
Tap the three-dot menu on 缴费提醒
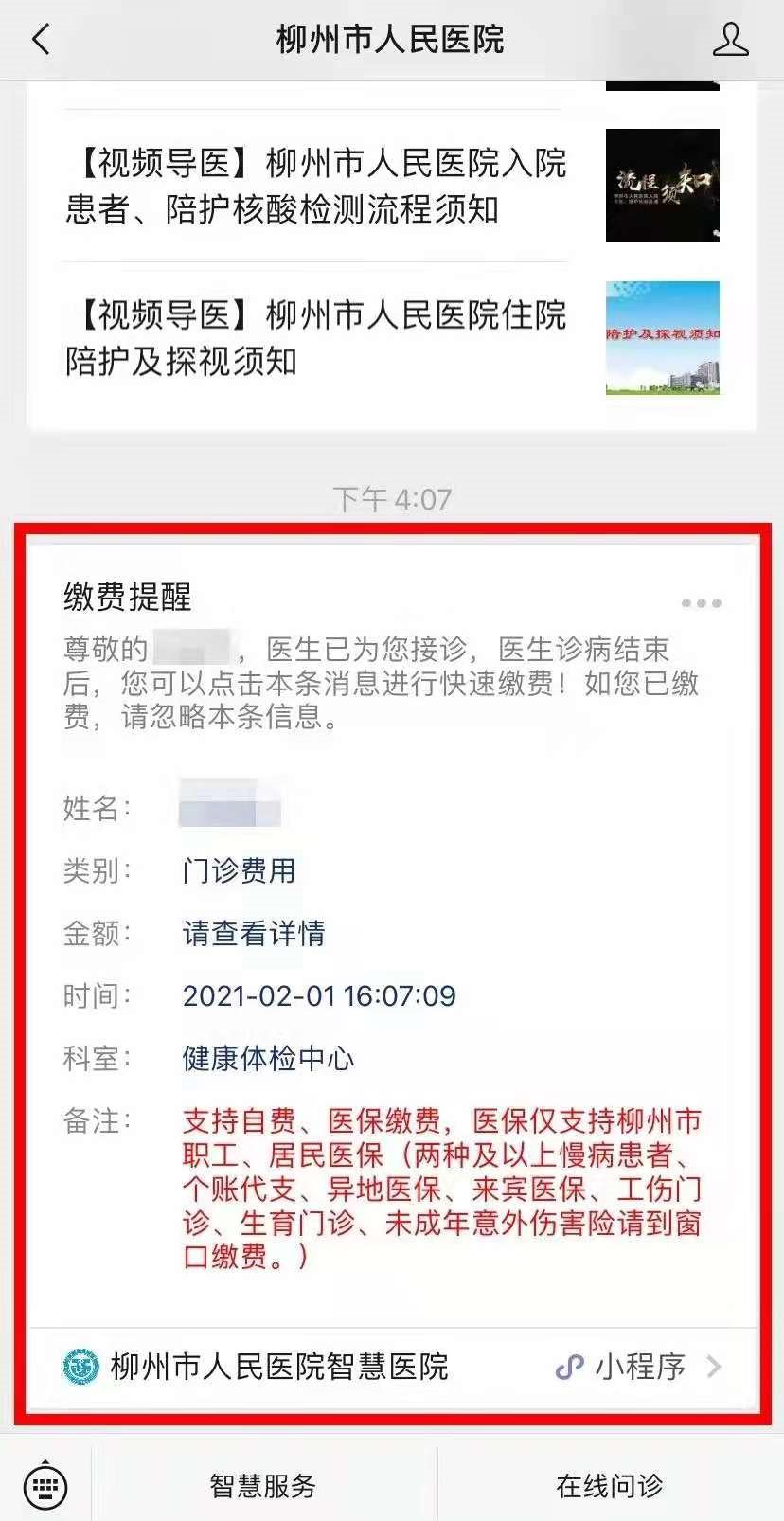click(701, 603)
